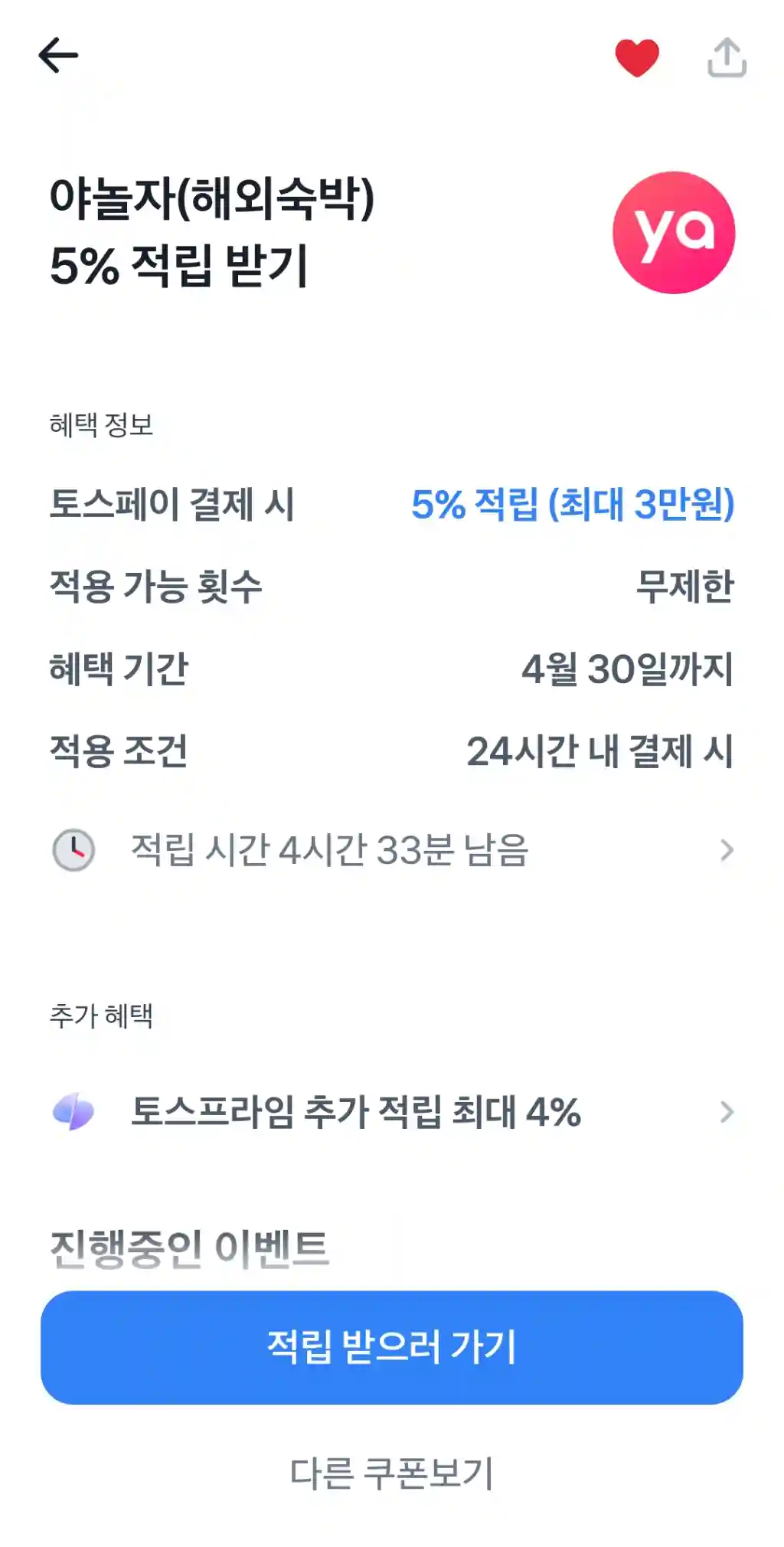The height and width of the screenshot is (1547, 784).
Task: View other coupons via 다른 쿠폰보기
Action: [392, 1473]
